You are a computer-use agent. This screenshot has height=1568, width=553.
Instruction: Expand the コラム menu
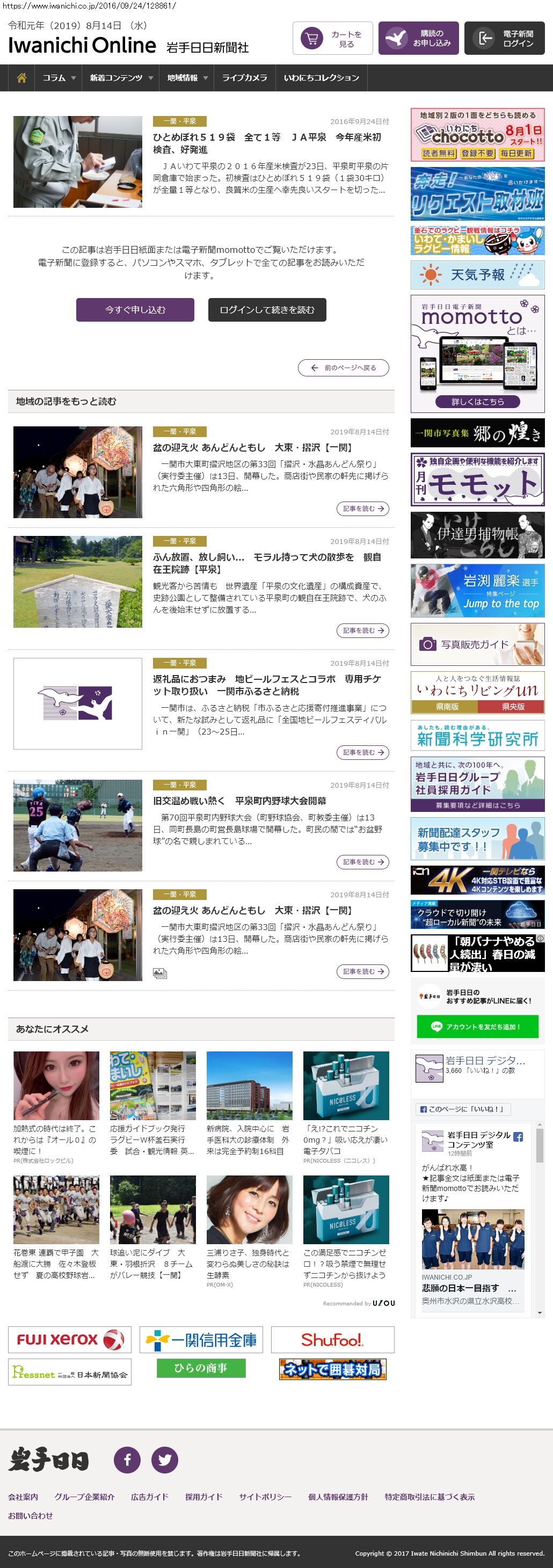click(59, 78)
